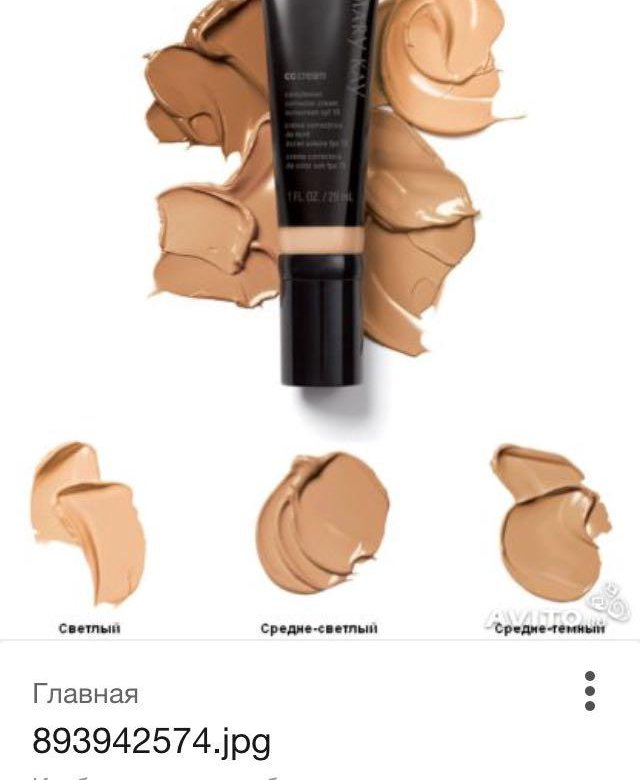The height and width of the screenshot is (780, 640).
Task: Open the 893942574.jpg title link
Action: [152, 741]
